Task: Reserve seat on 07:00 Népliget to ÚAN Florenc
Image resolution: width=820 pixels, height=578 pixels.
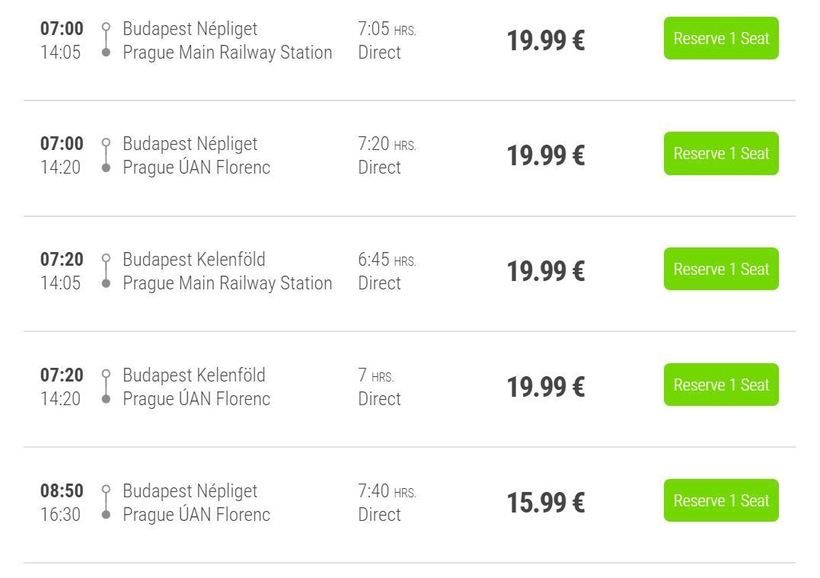Action: pos(721,154)
